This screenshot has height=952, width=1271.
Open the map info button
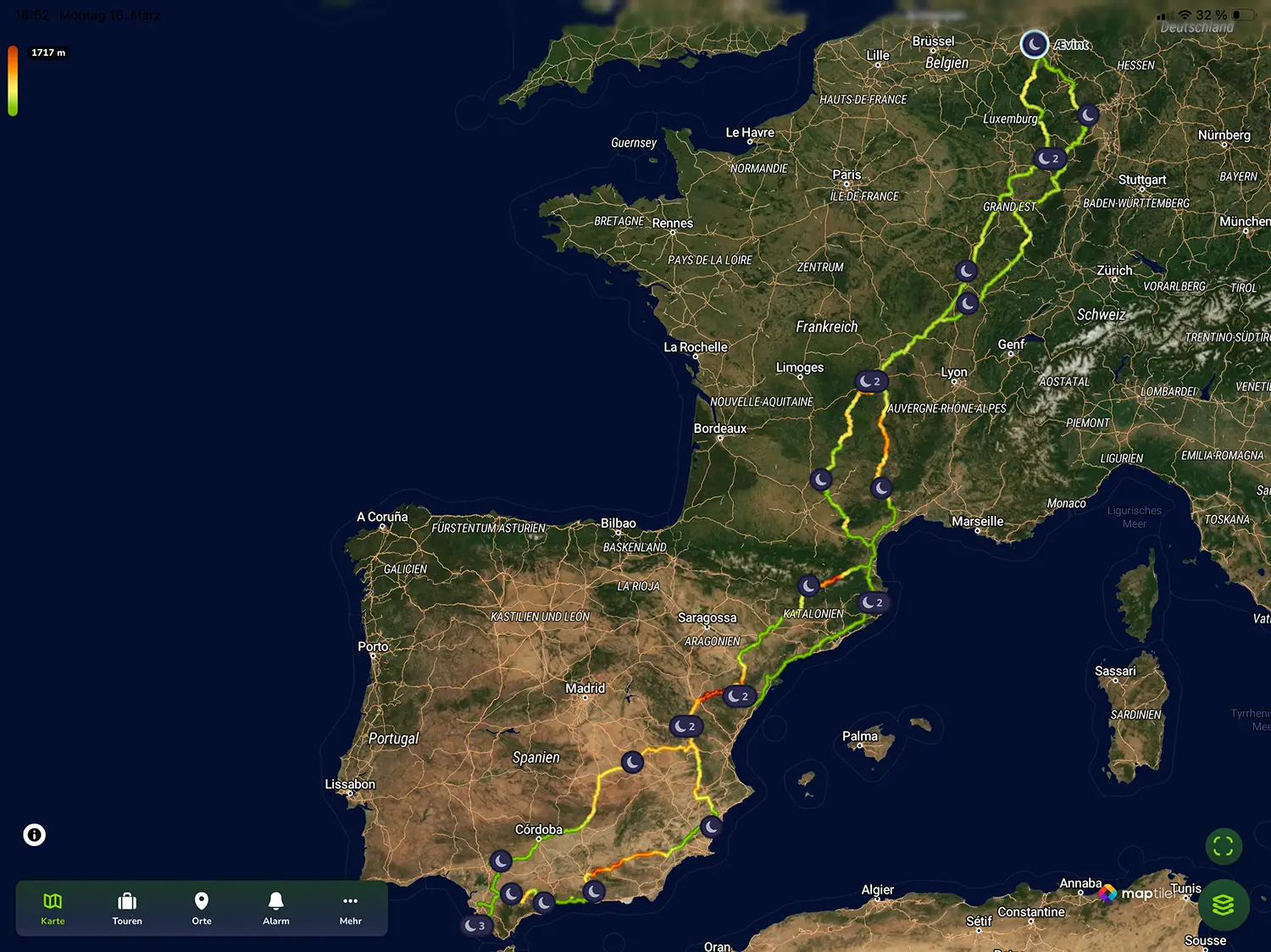coord(35,835)
